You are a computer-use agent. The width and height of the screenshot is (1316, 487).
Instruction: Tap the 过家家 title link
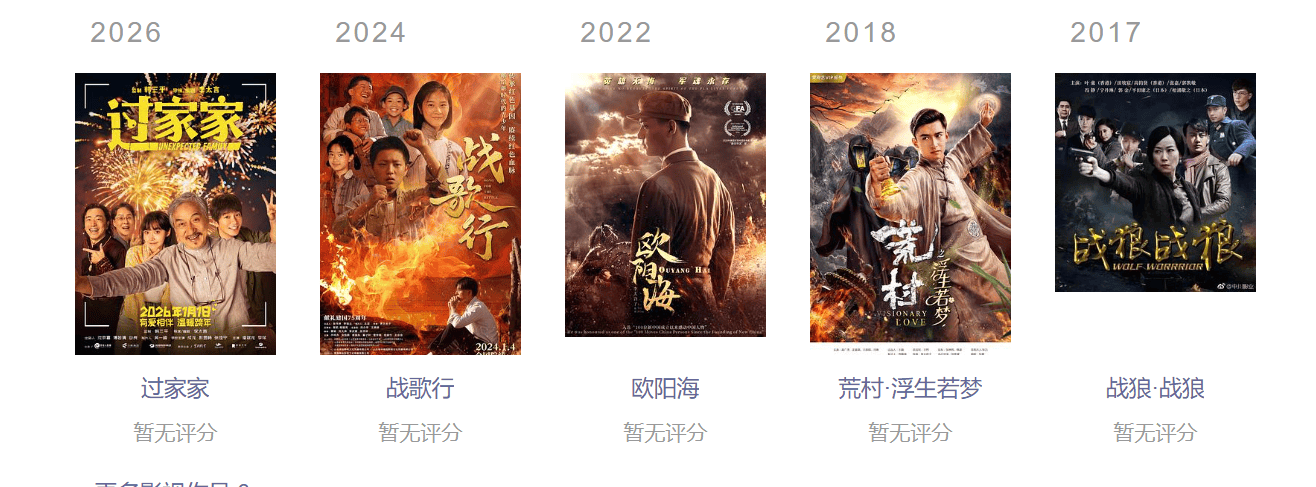coord(175,388)
